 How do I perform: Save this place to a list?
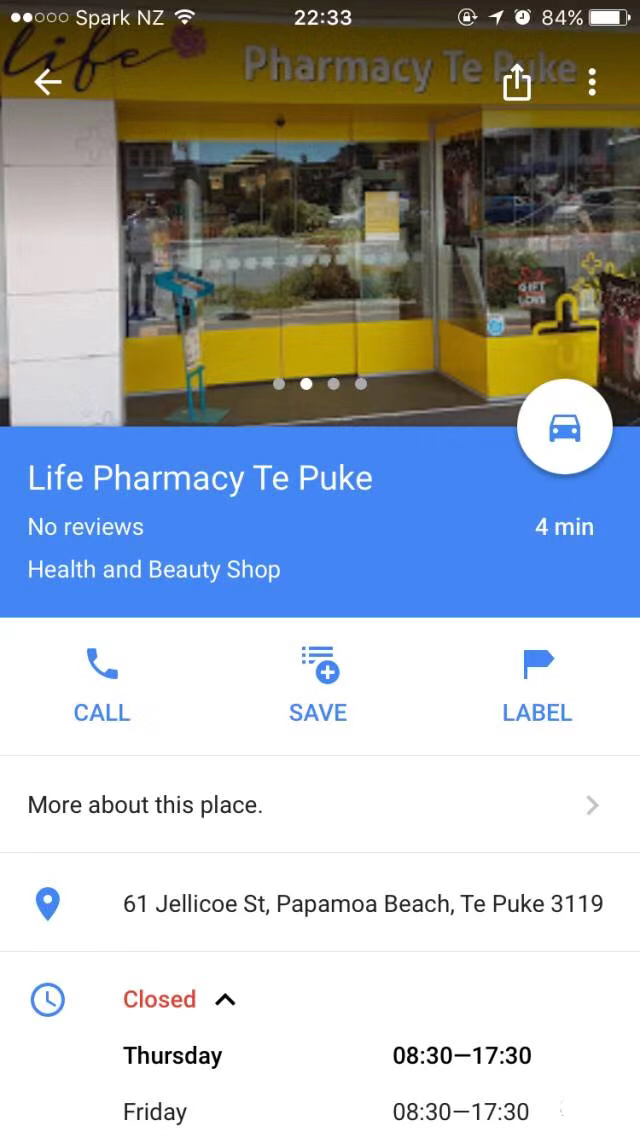point(318,685)
